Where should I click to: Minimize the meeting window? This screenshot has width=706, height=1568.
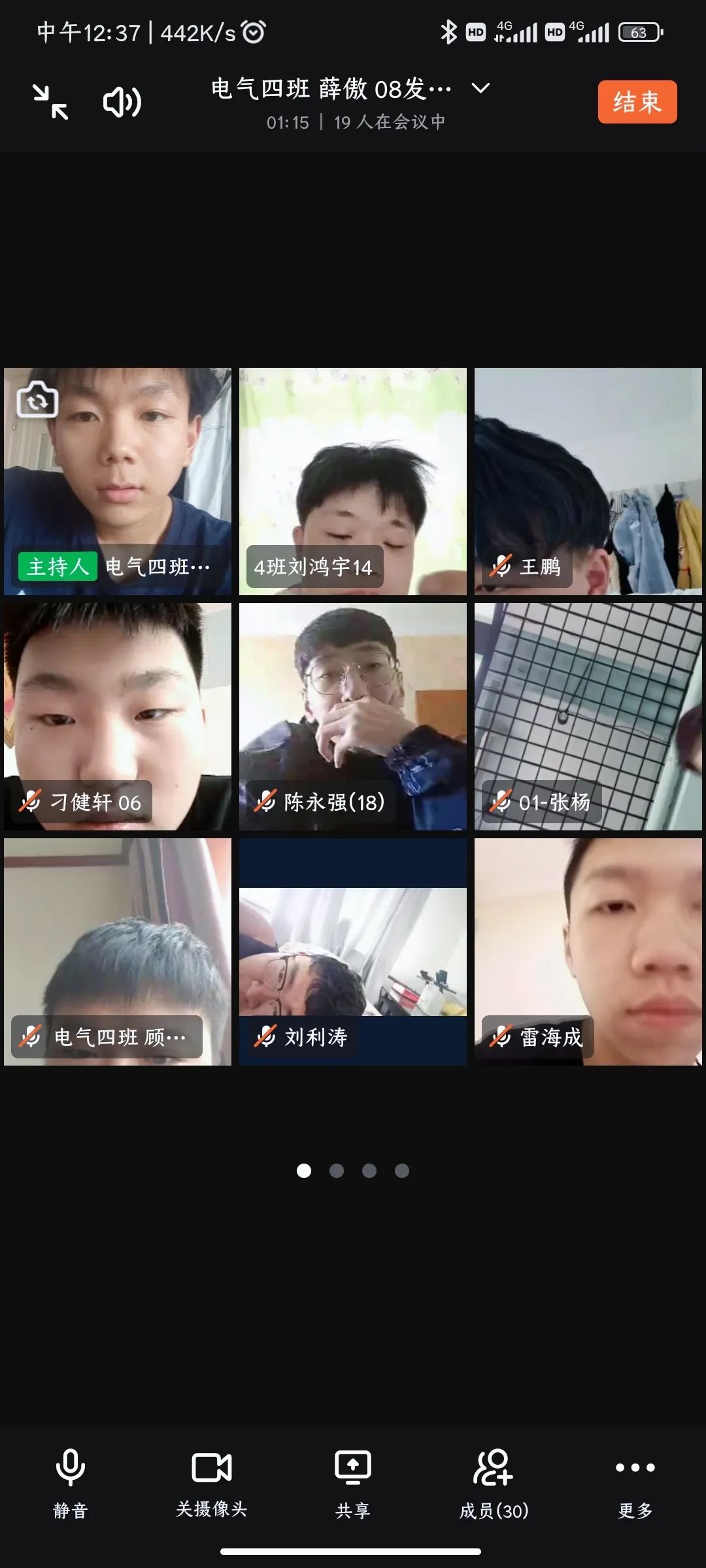coord(51,103)
